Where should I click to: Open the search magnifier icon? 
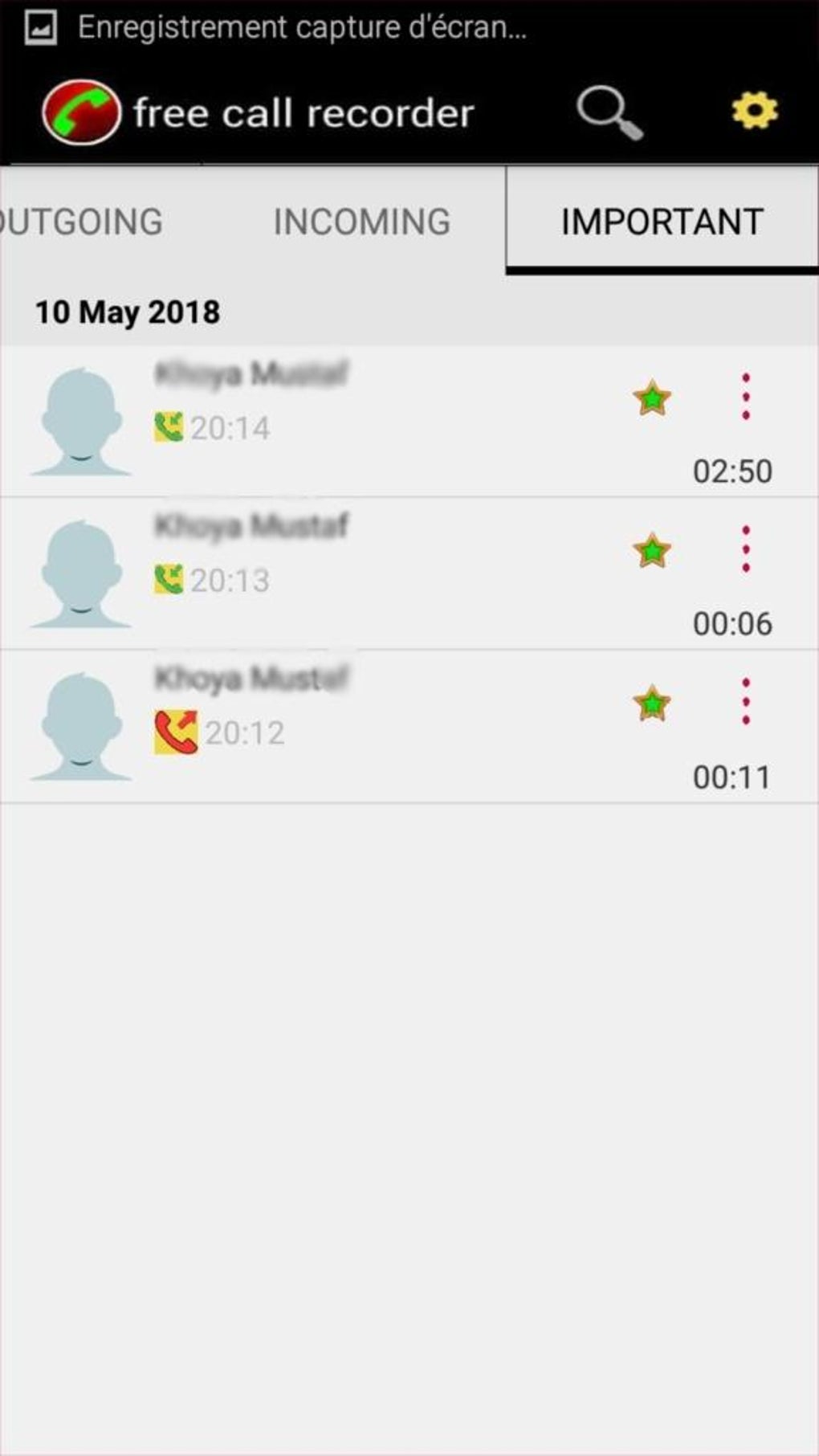[609, 112]
